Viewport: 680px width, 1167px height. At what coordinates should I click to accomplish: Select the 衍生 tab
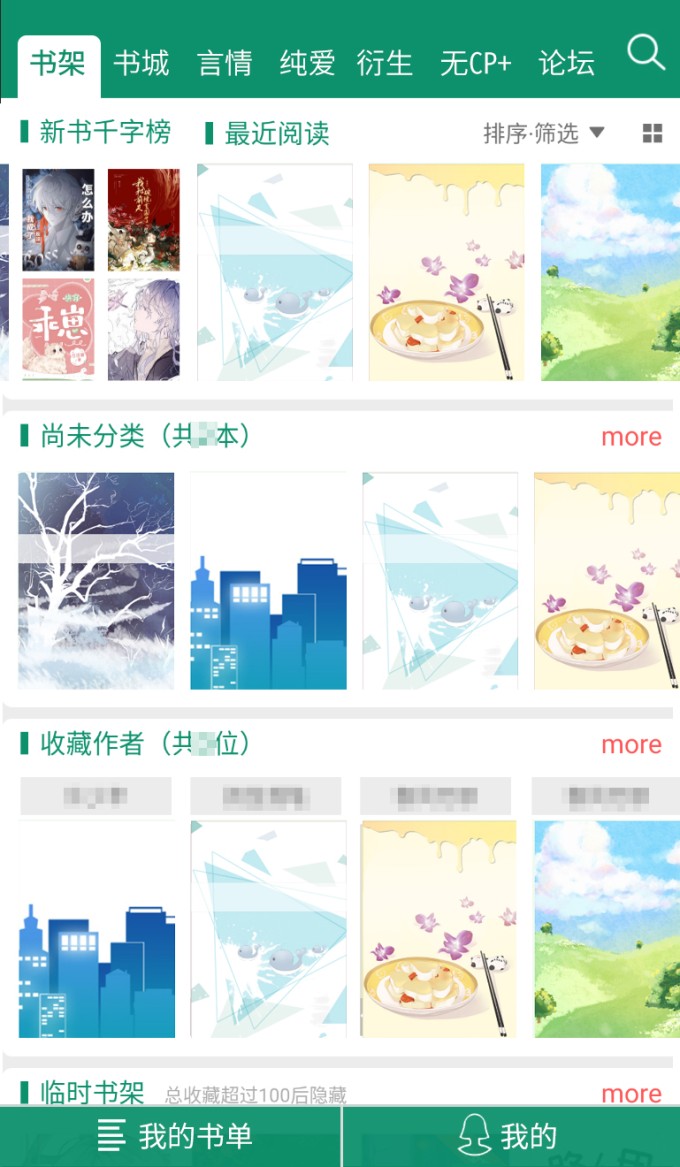385,63
